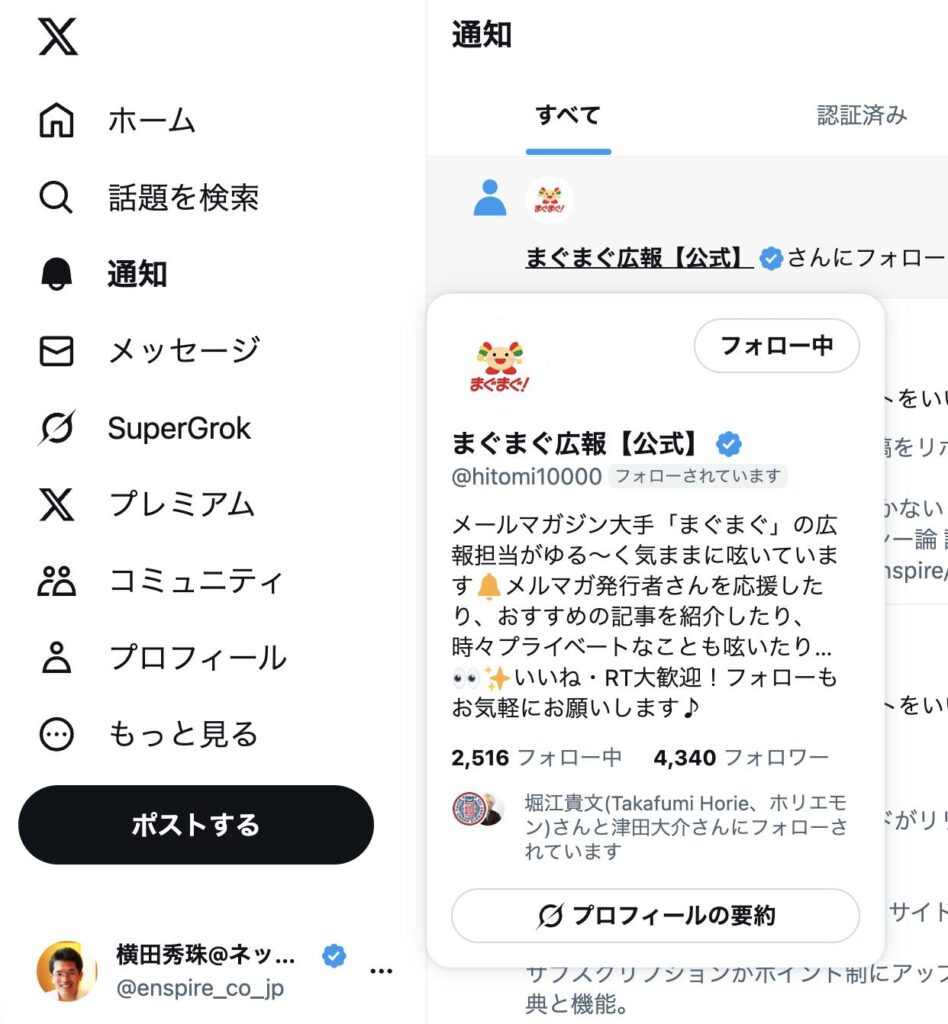Open mutual followers 堀江貴文 and 津田大介

685,827
